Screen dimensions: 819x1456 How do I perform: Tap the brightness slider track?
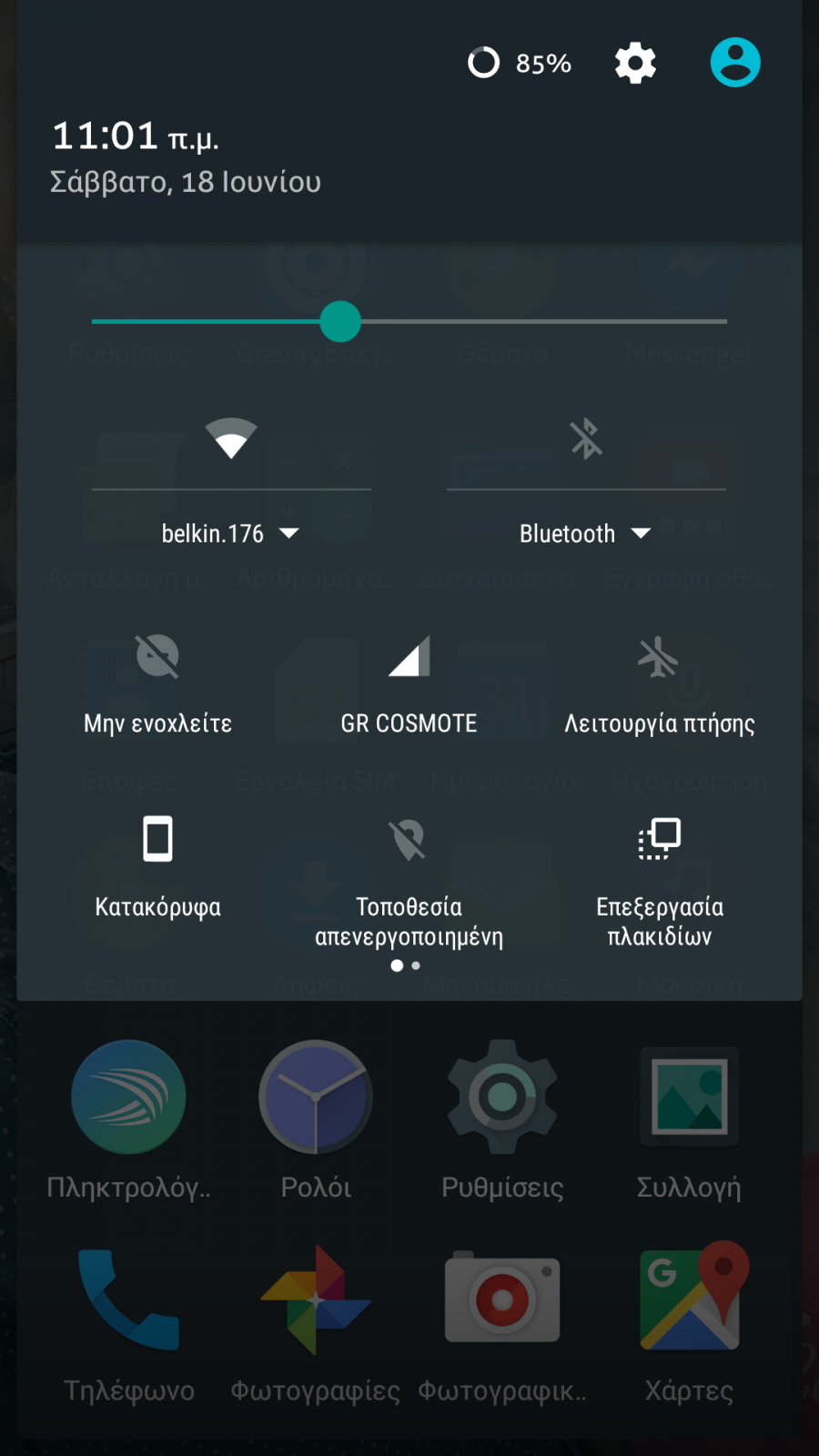pos(409,321)
